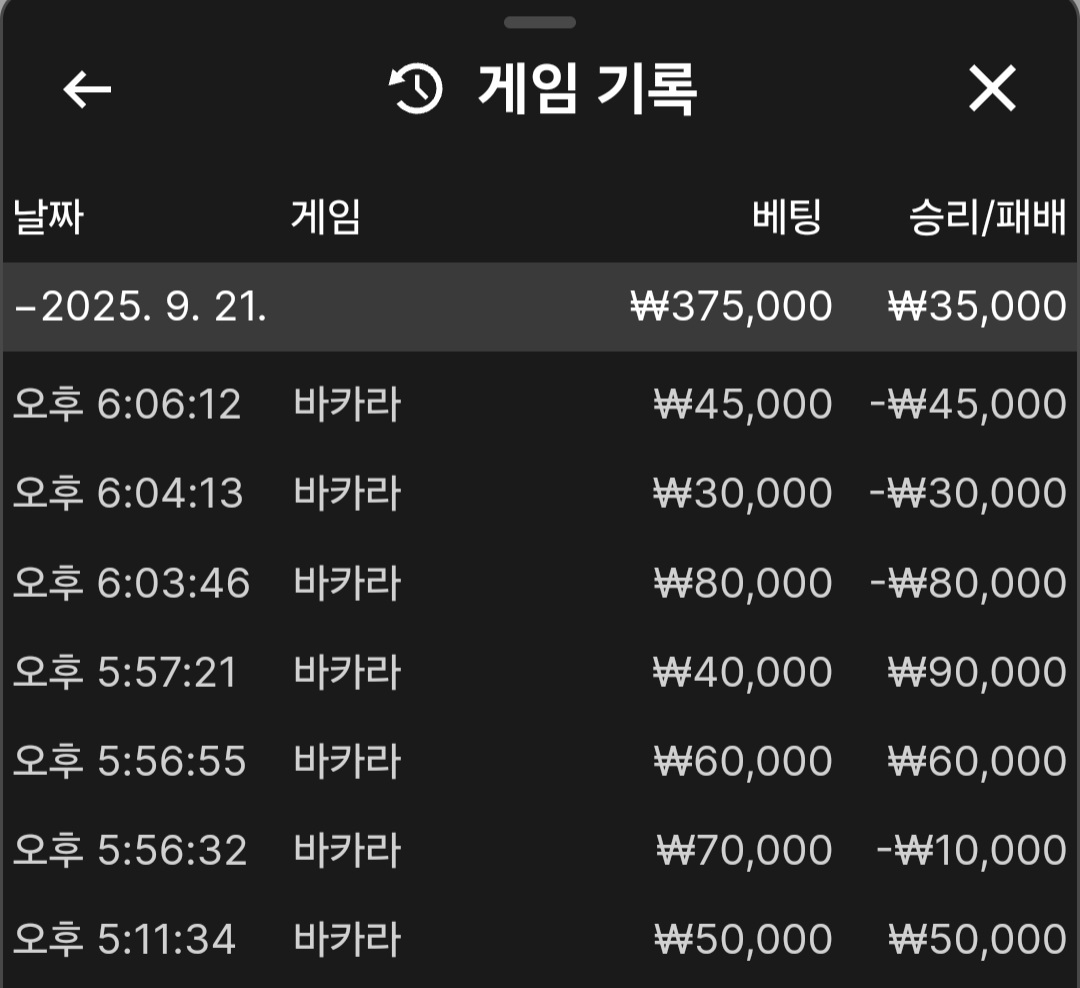1080x988 pixels.
Task: Open the 오후 5:11:34 baccarat entry
Action: tap(540, 940)
